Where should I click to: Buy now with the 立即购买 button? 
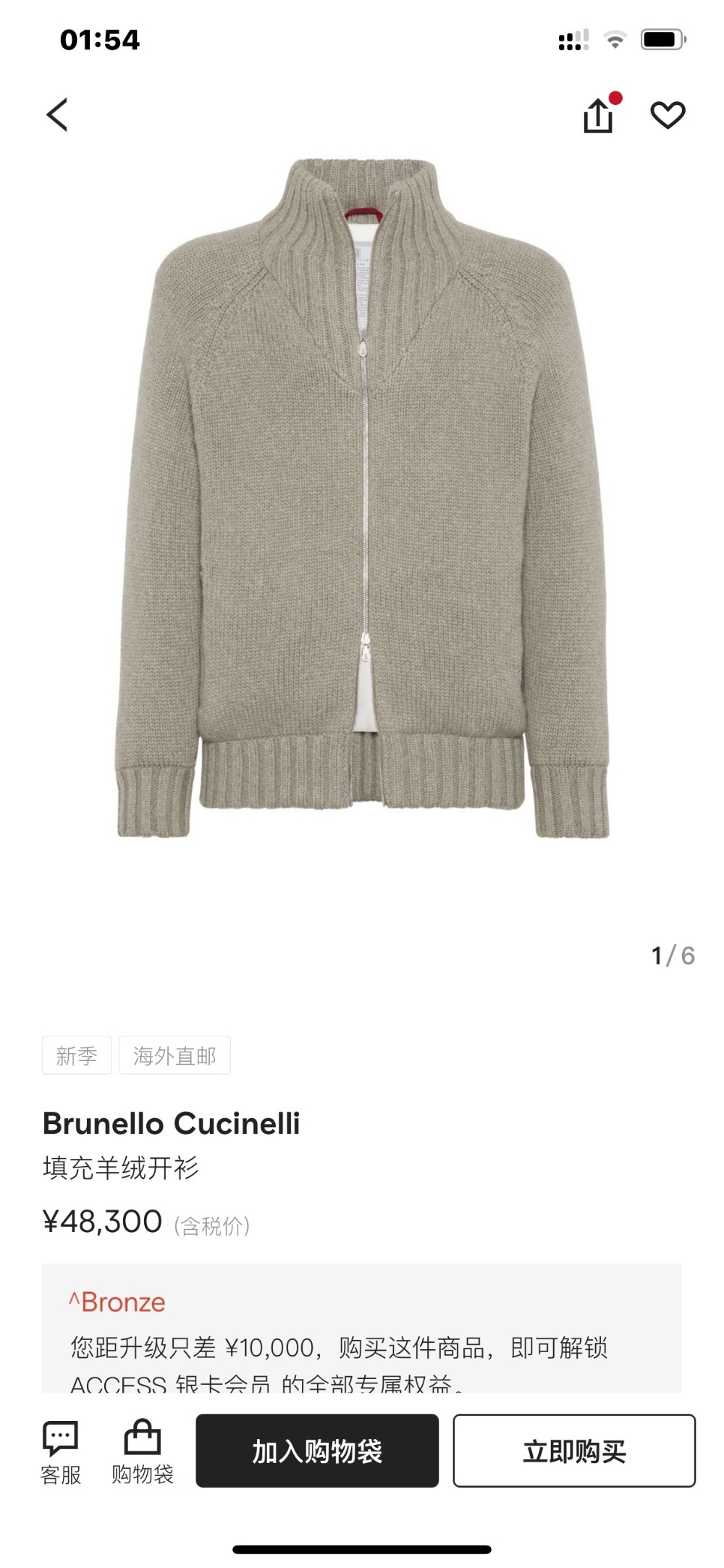(x=574, y=1451)
